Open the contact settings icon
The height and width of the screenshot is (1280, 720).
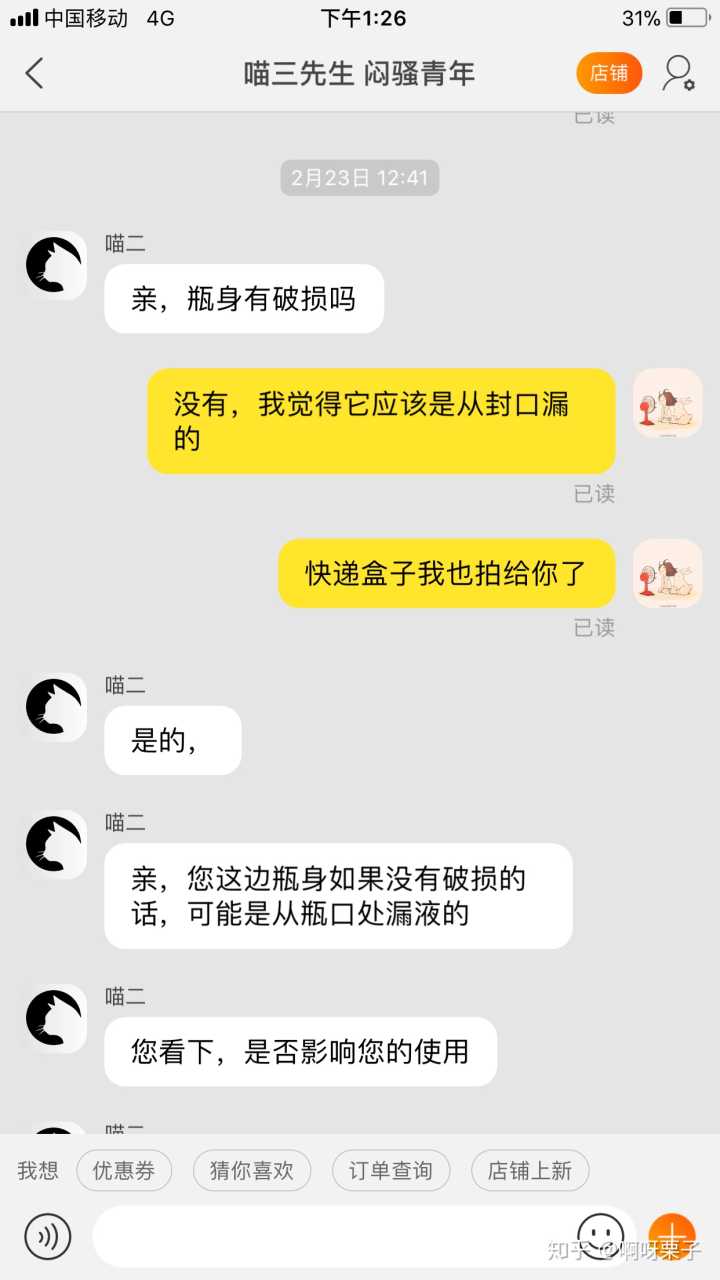click(679, 73)
